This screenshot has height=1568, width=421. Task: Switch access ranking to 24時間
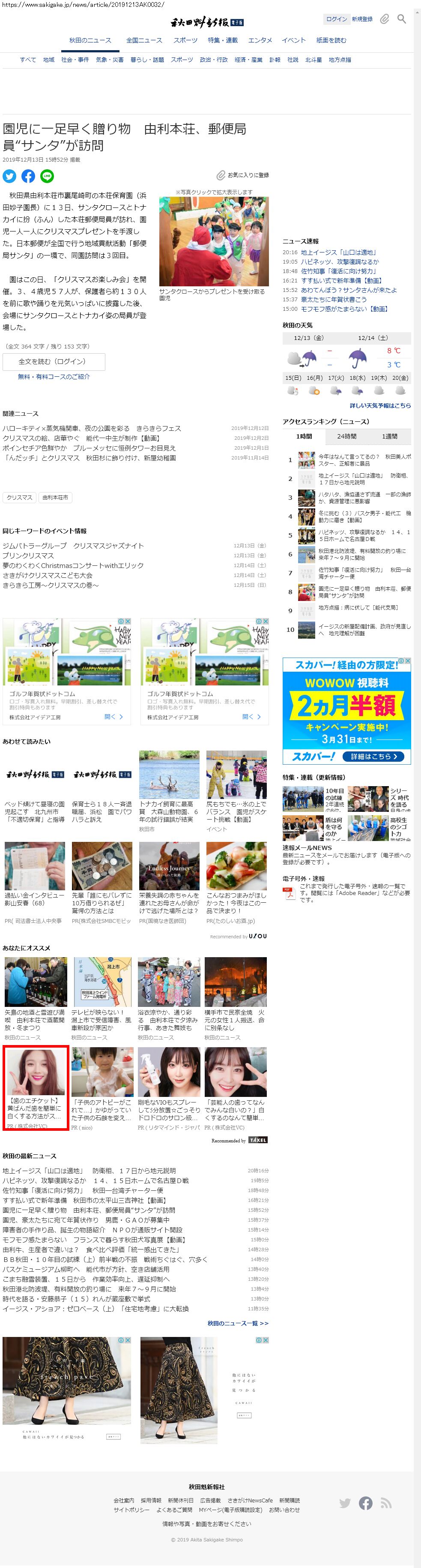347,436
